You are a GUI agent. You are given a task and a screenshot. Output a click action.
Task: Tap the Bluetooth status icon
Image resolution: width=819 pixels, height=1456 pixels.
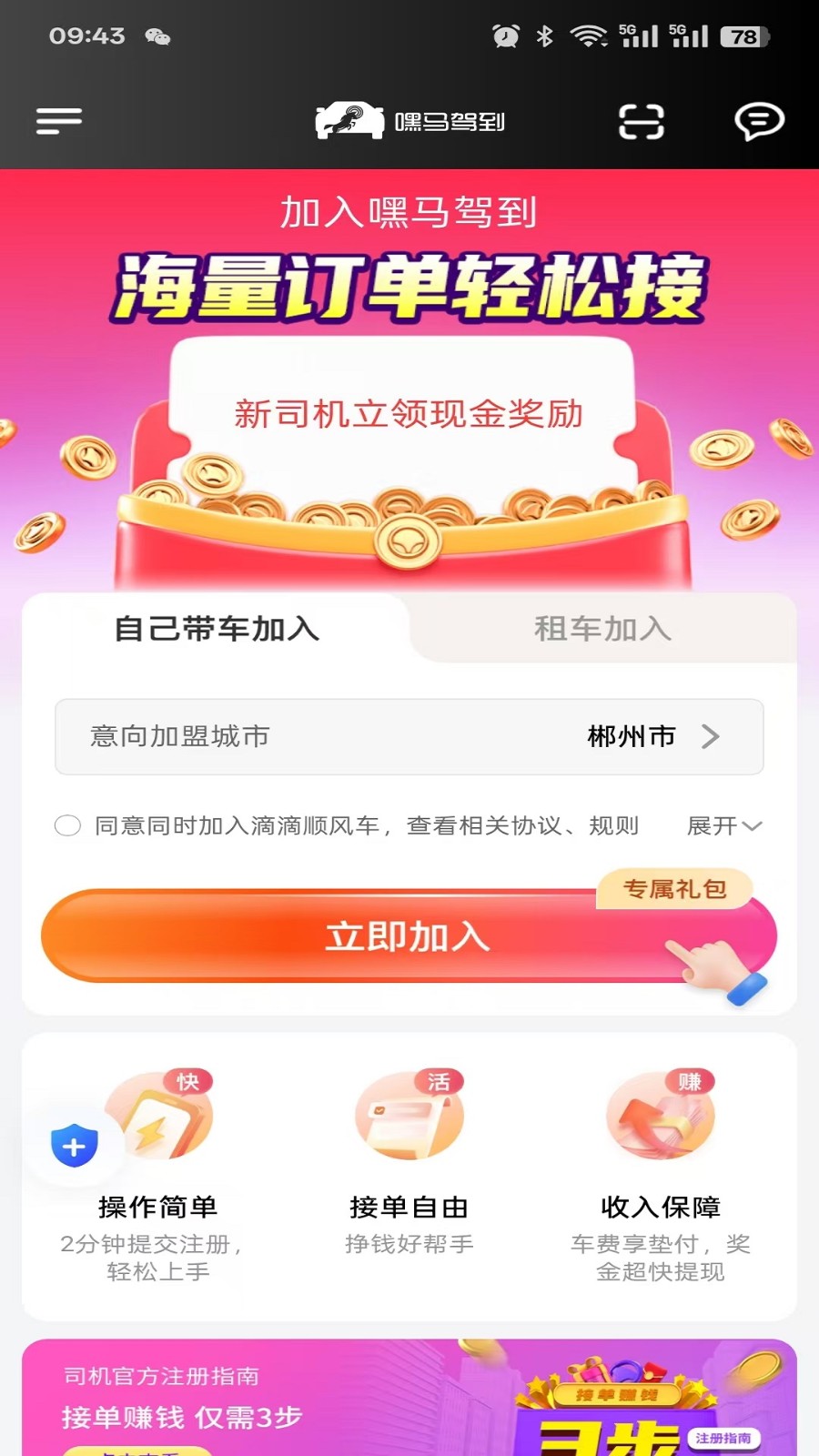click(x=544, y=35)
